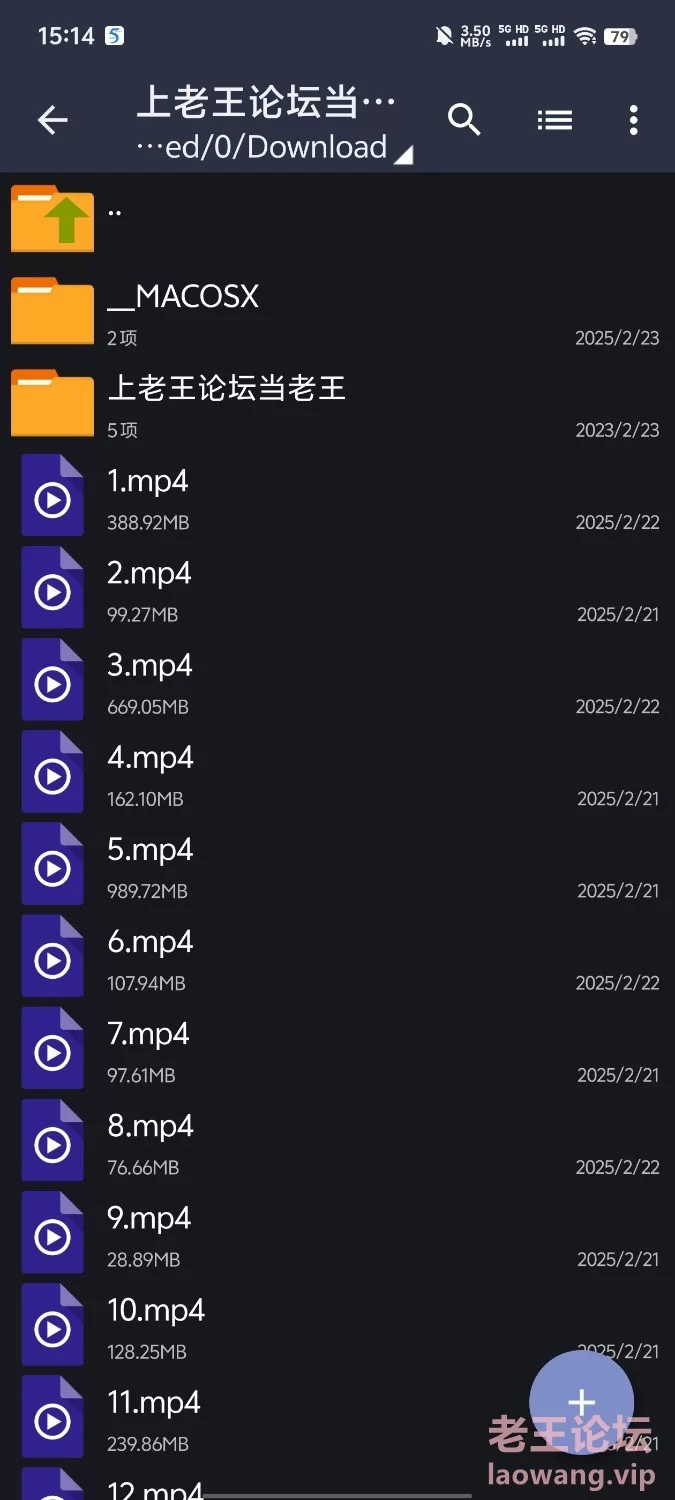Select the 3.mp4 file

tap(337, 679)
